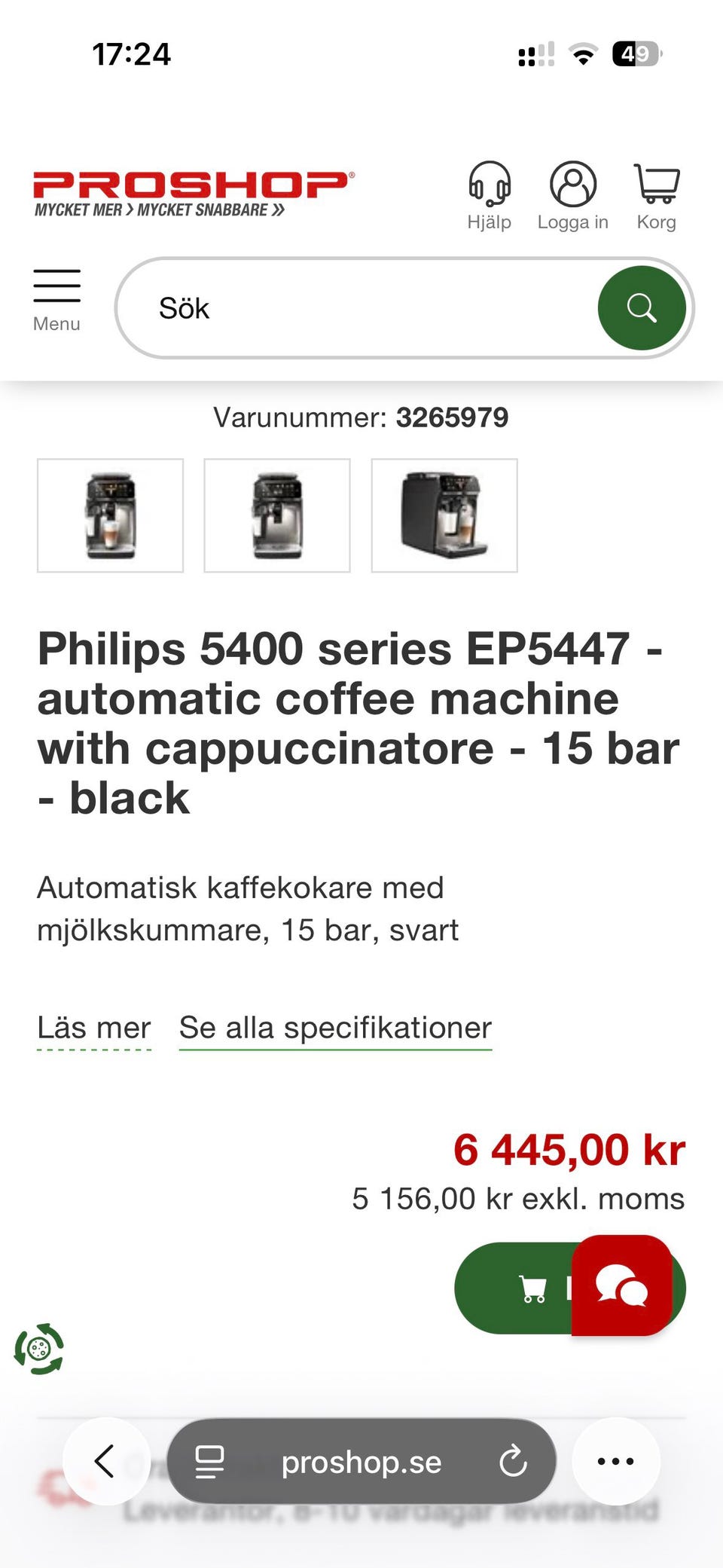Viewport: 723px width, 1568px height.
Task: Open the browser more-options ellipsis
Action: 615,1462
